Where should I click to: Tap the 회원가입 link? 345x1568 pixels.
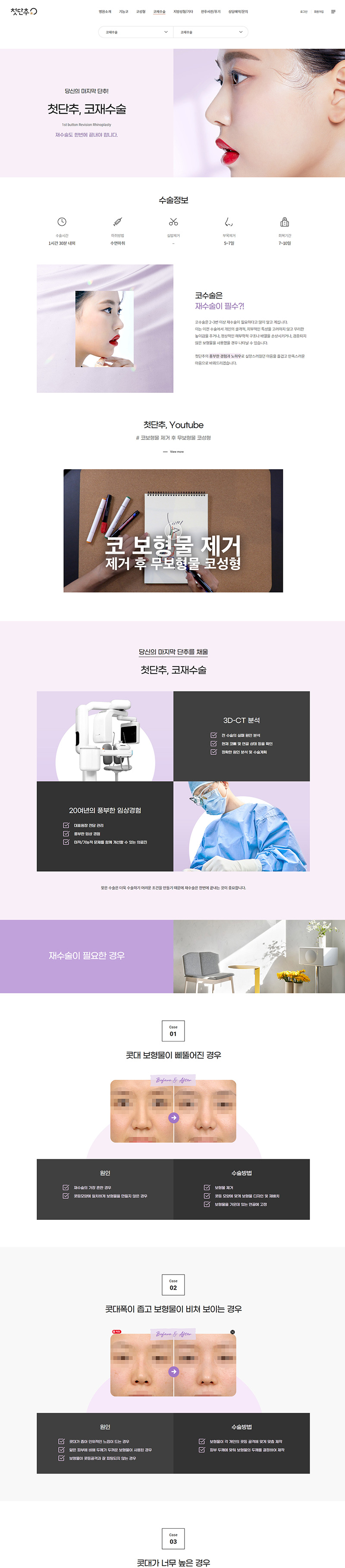point(319,12)
